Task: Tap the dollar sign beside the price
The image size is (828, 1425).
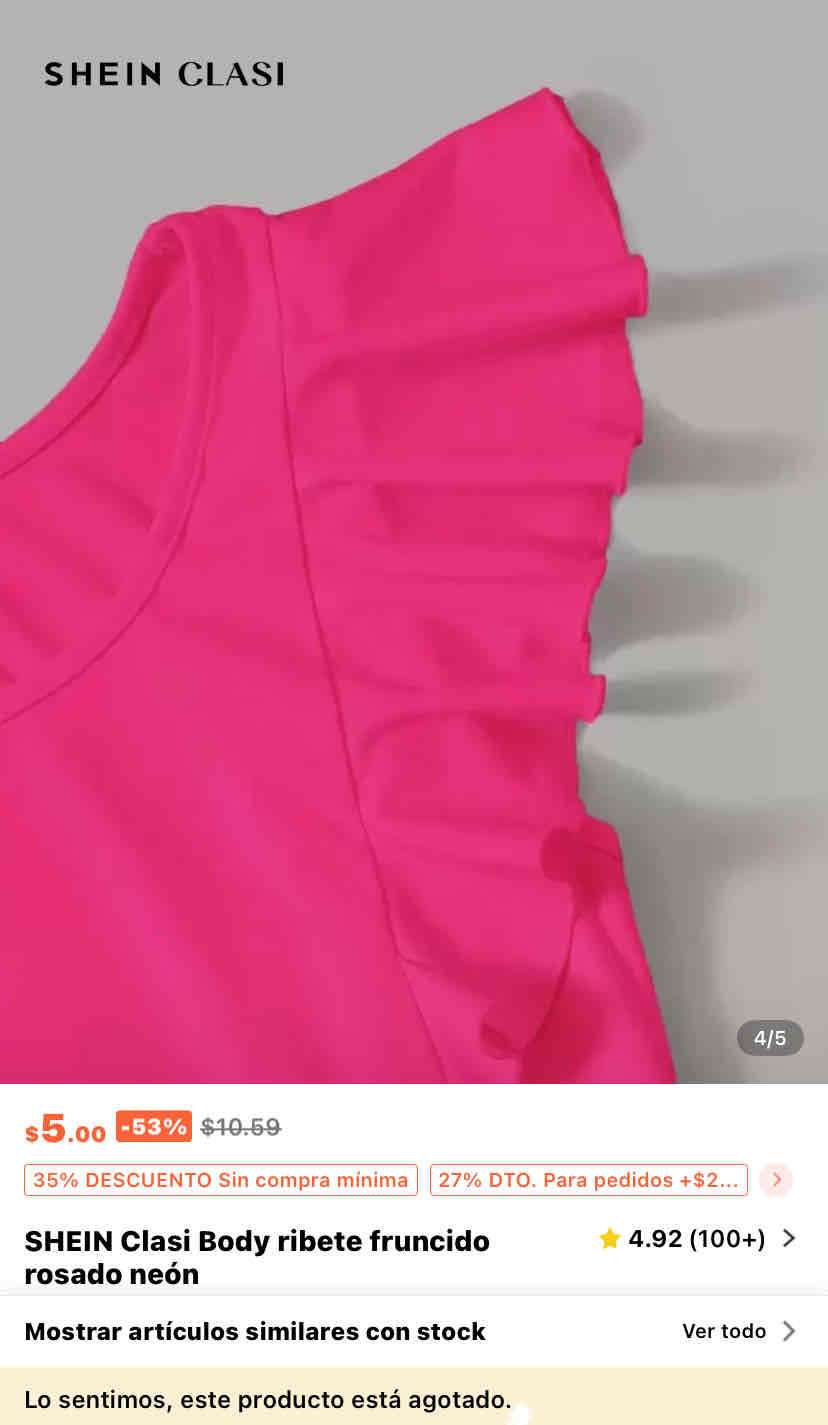Action: coord(32,1132)
